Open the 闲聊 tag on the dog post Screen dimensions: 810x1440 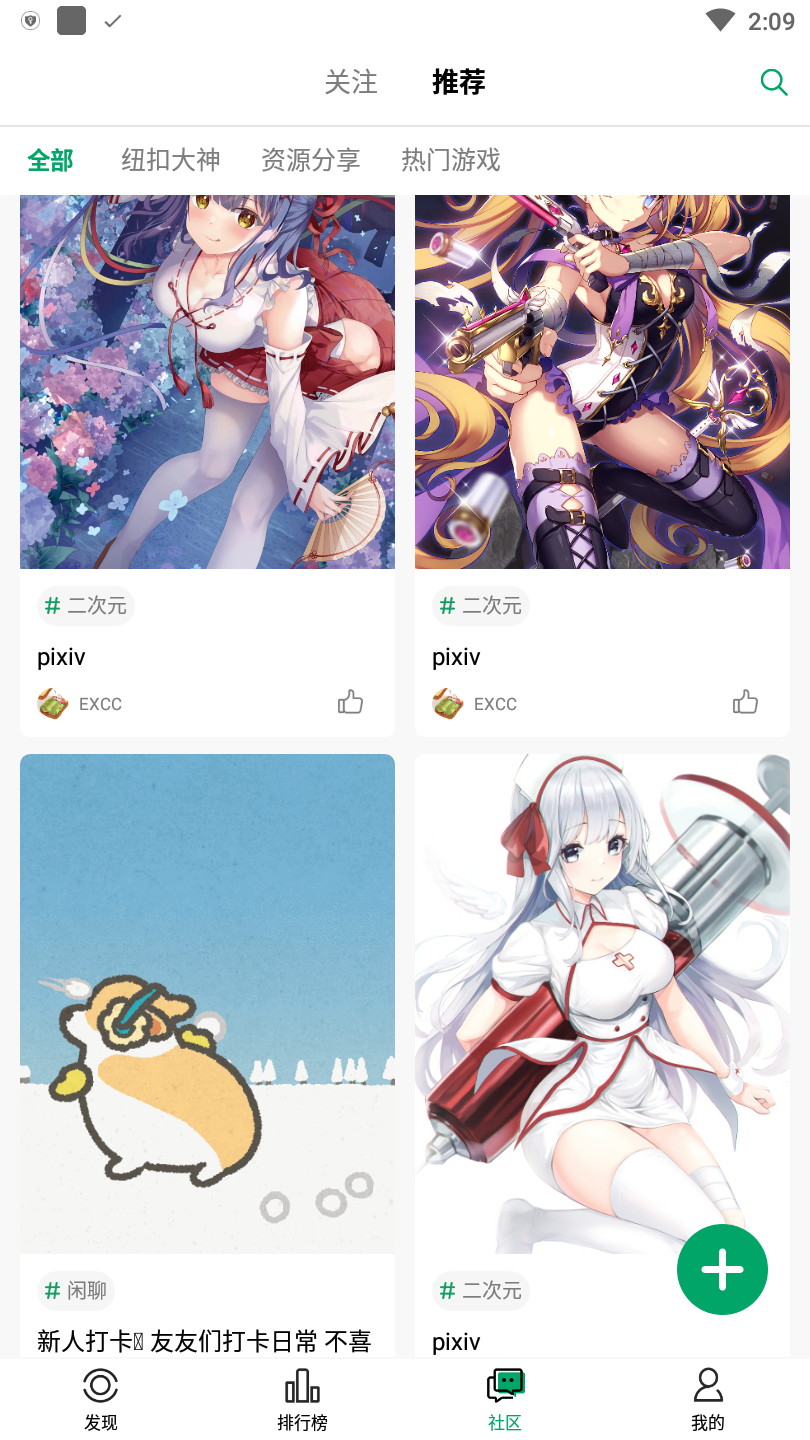tap(75, 1290)
